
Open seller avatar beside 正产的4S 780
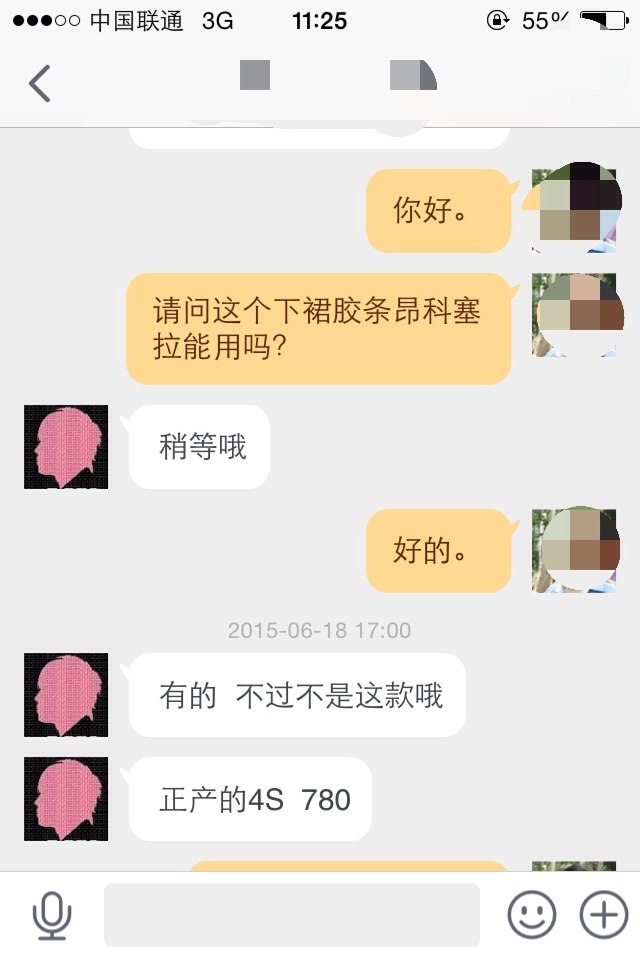pos(66,799)
